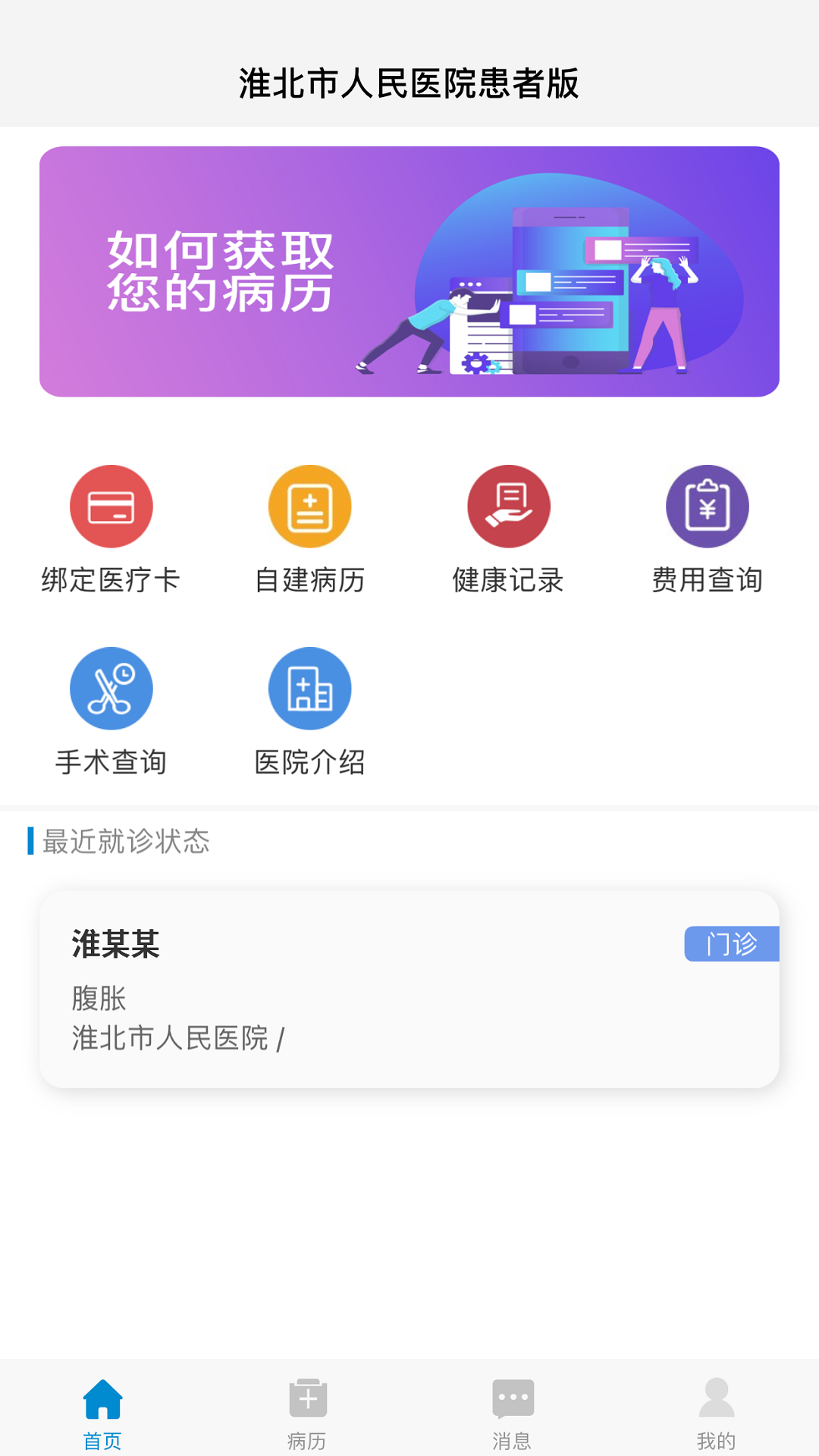This screenshot has width=819, height=1456.
Task: Switch to the 病历 tab
Action: [x=307, y=1410]
